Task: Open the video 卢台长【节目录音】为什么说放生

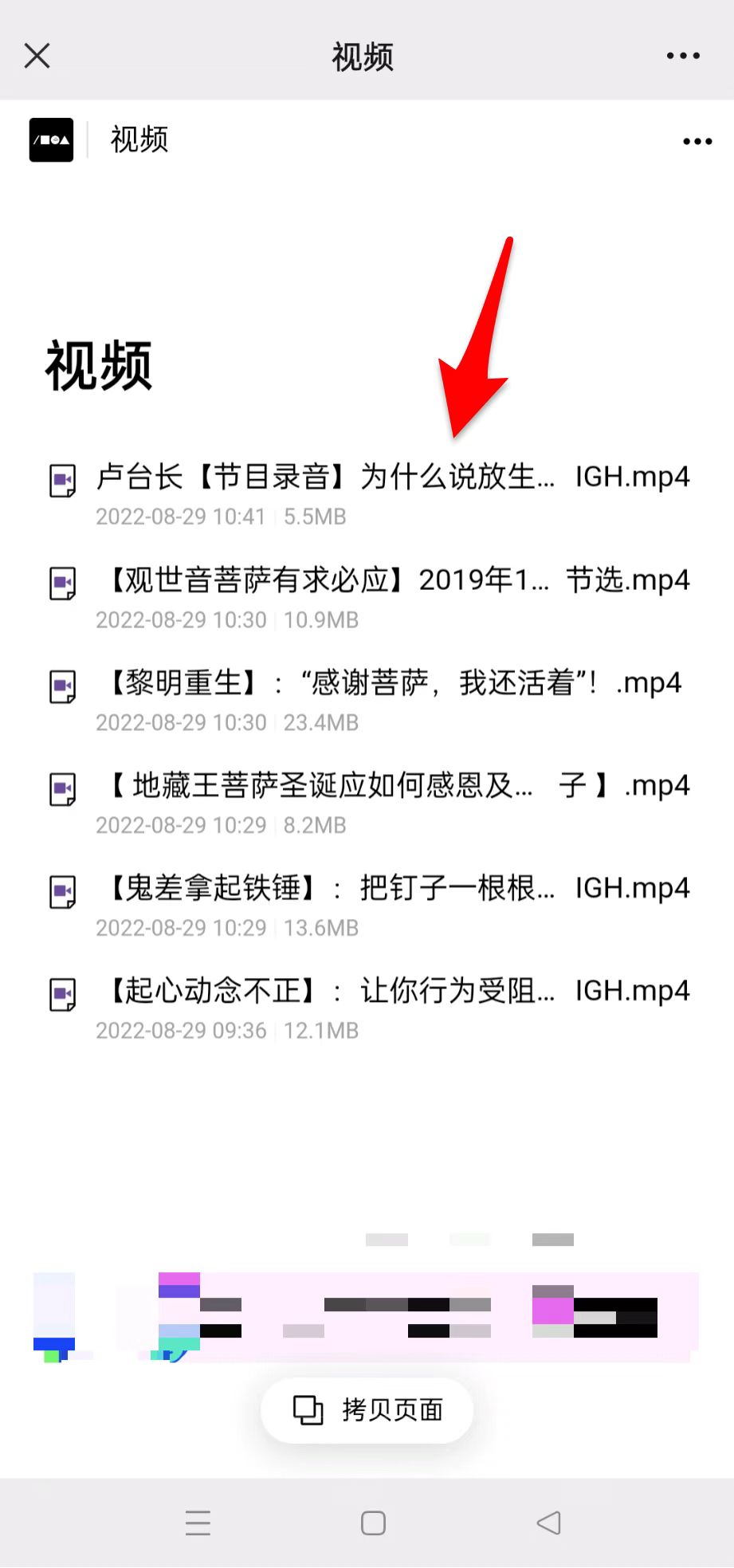Action: [369, 493]
